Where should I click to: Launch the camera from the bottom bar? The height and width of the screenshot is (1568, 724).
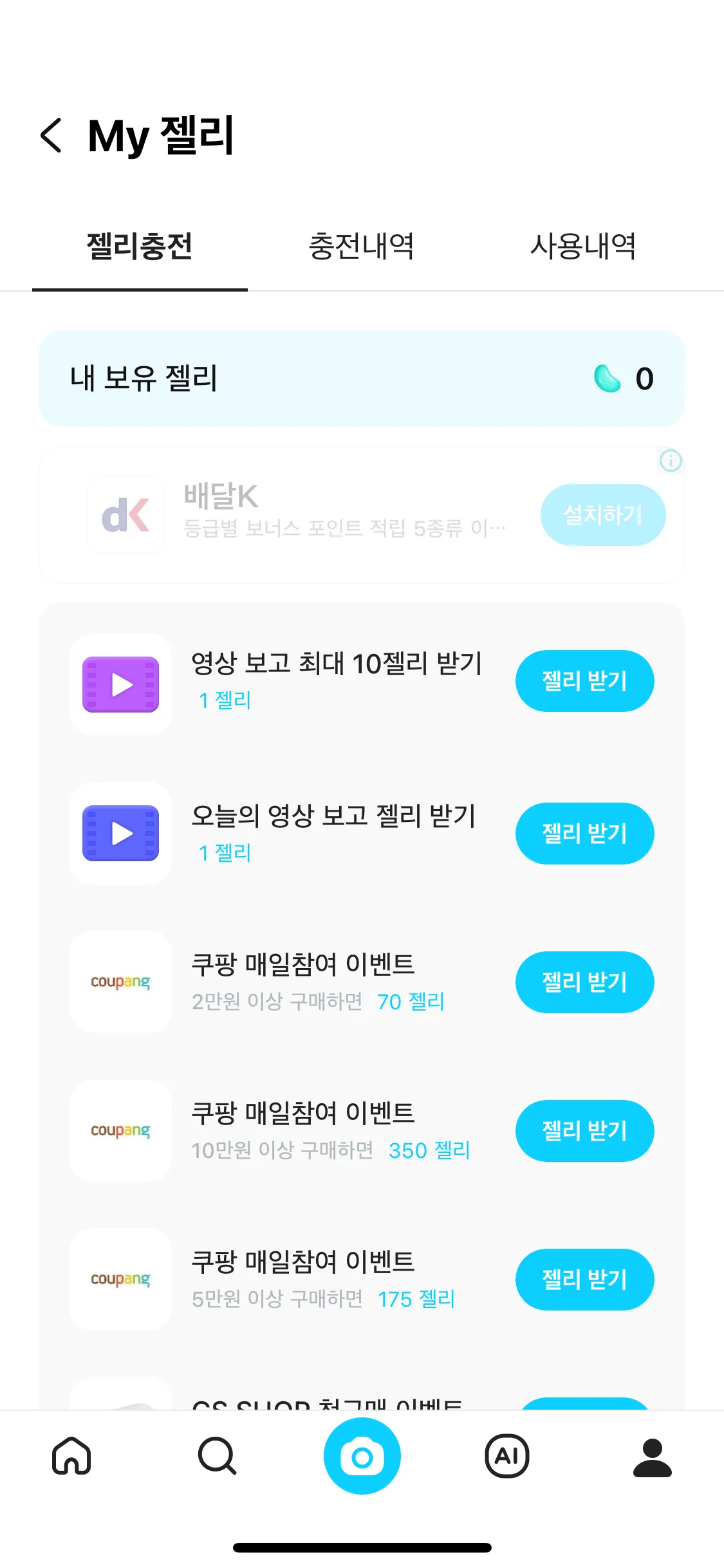pos(362,1456)
